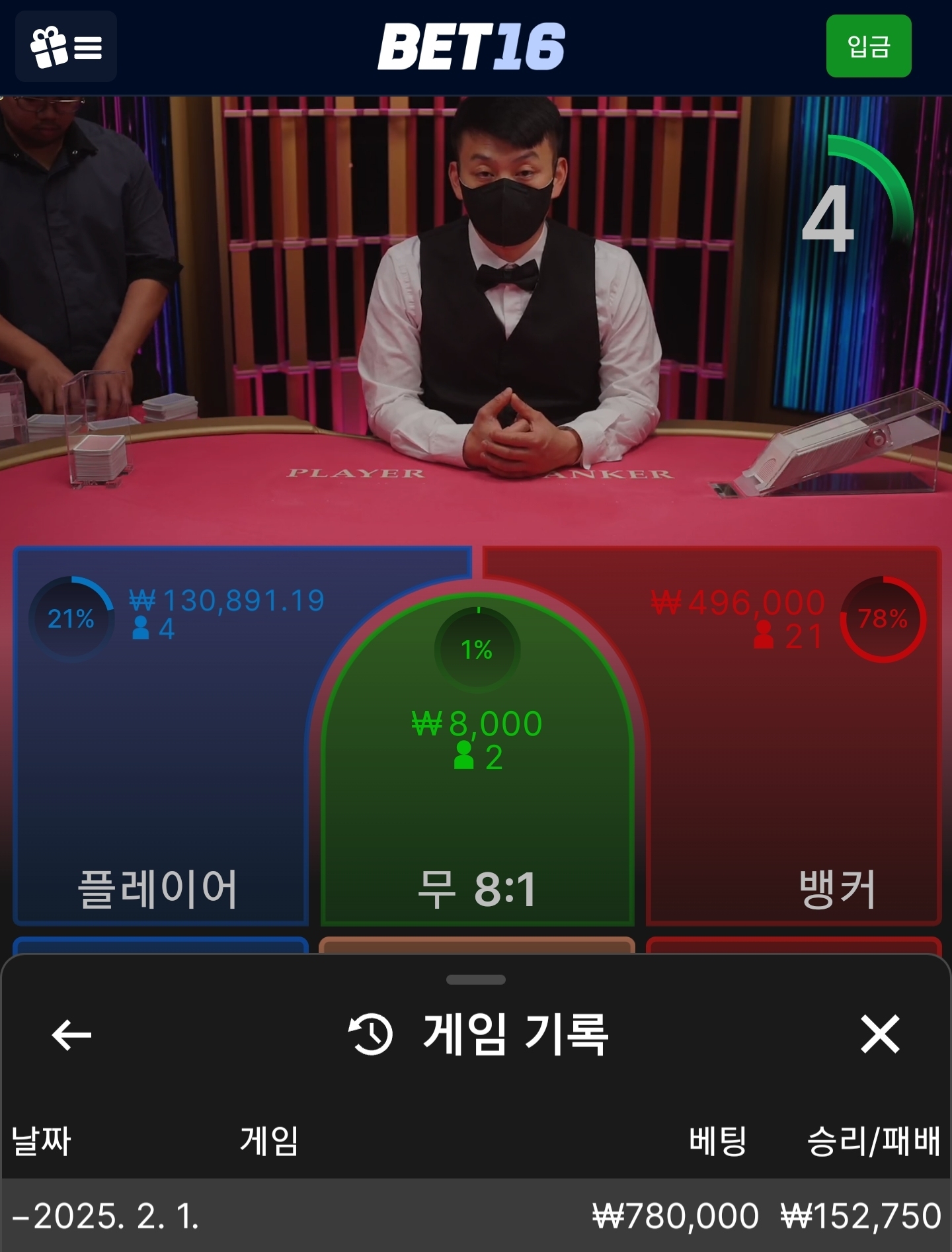
Task: Open the gift and menu button
Action: [66, 47]
